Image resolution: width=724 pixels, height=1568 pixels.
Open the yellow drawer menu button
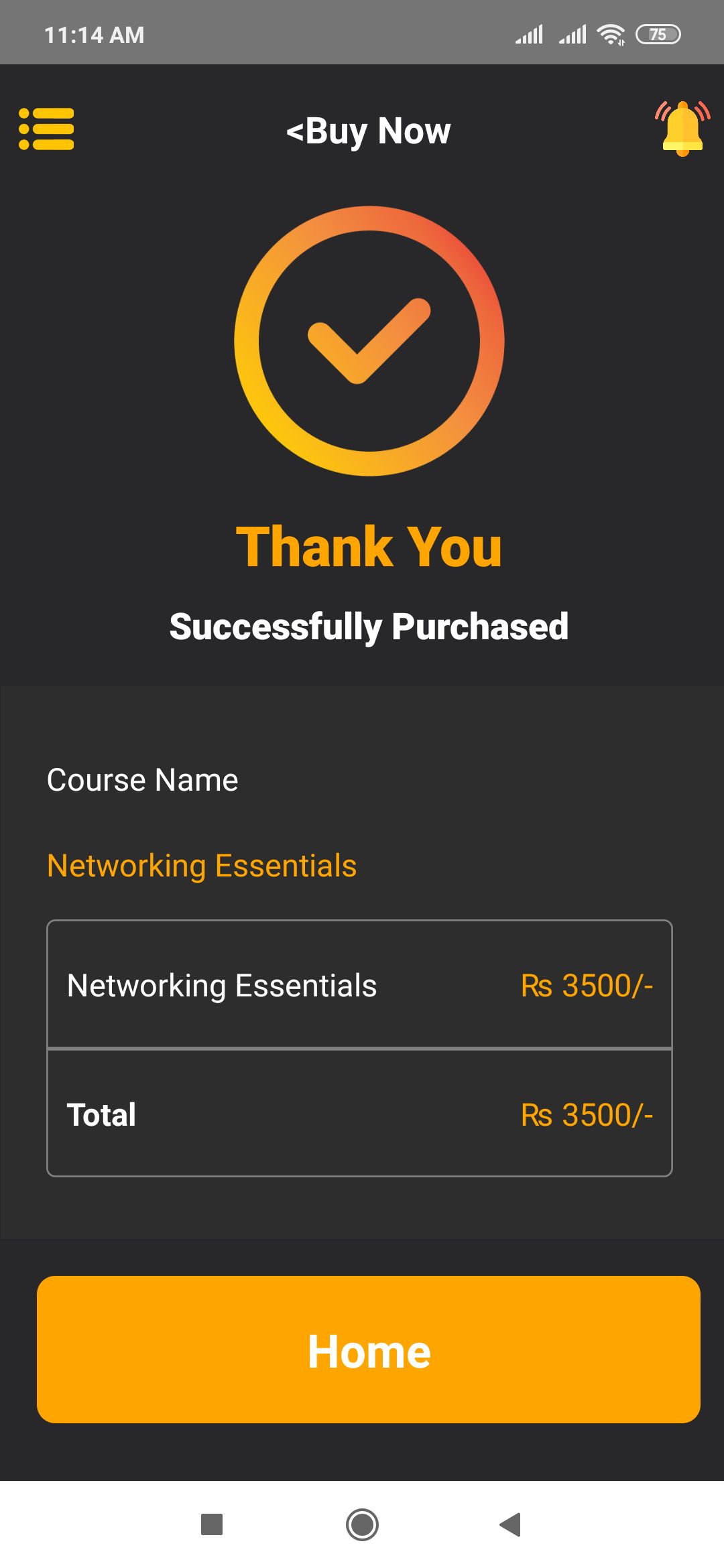click(x=46, y=129)
